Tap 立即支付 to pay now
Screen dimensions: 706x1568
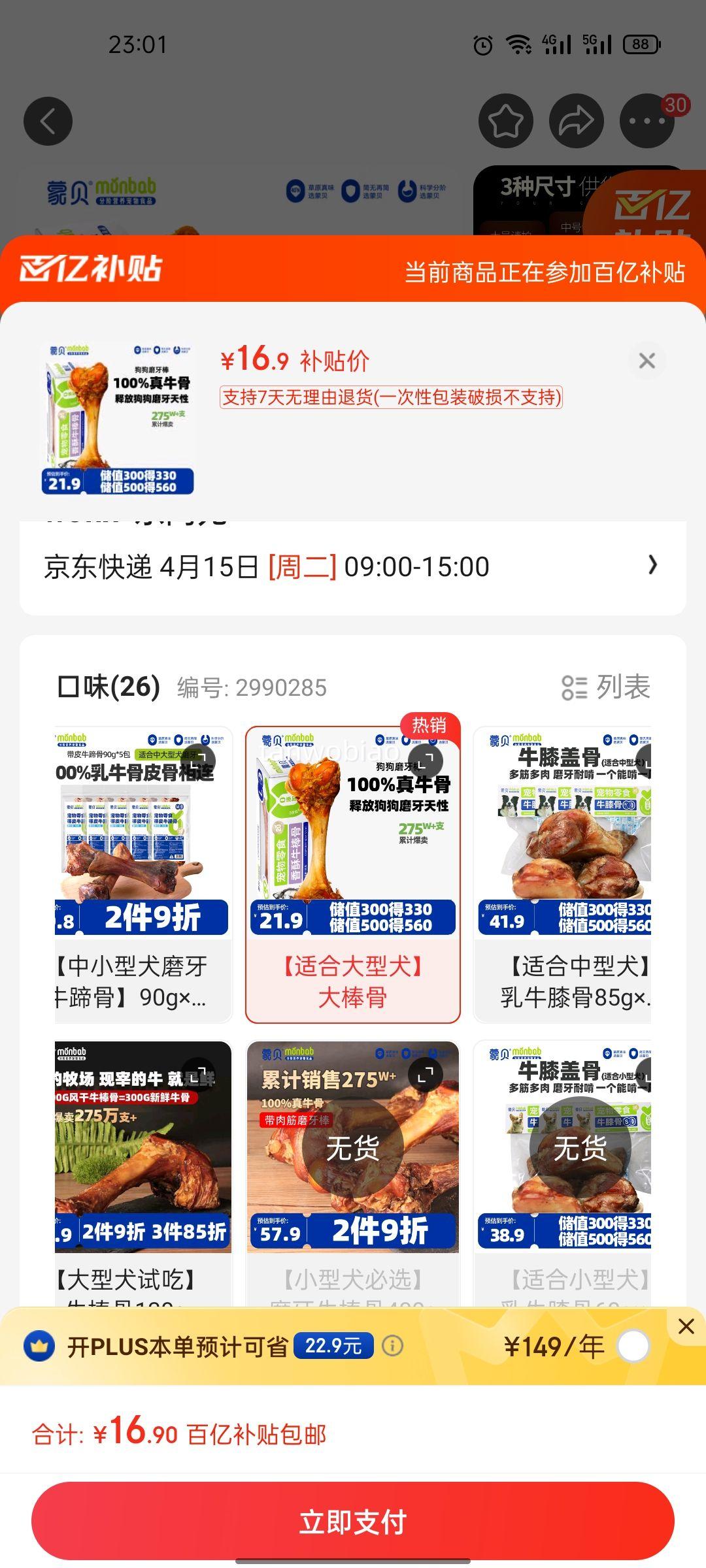point(353,1522)
